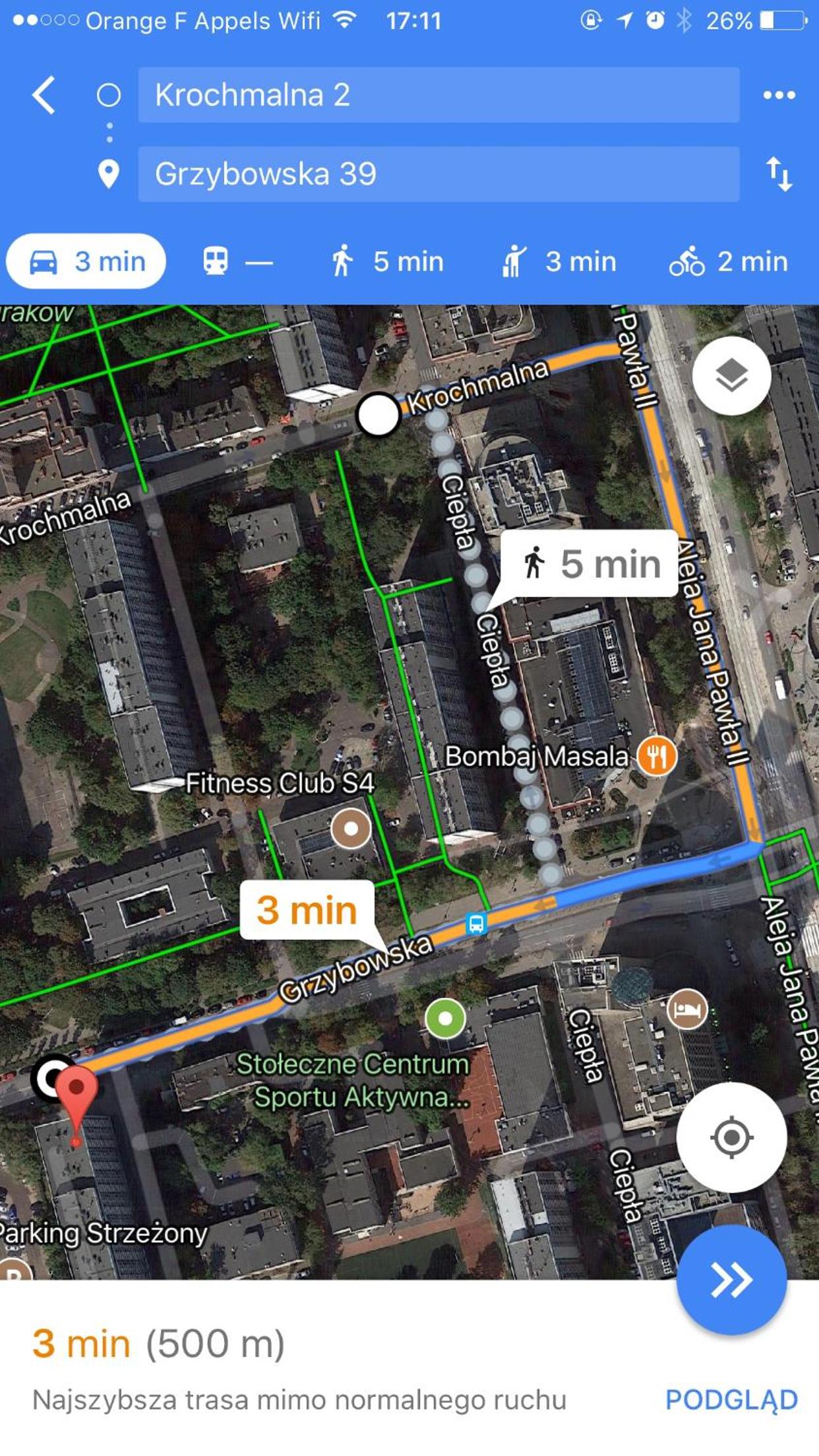Open the Fitness Club S4 marker

coord(351,829)
